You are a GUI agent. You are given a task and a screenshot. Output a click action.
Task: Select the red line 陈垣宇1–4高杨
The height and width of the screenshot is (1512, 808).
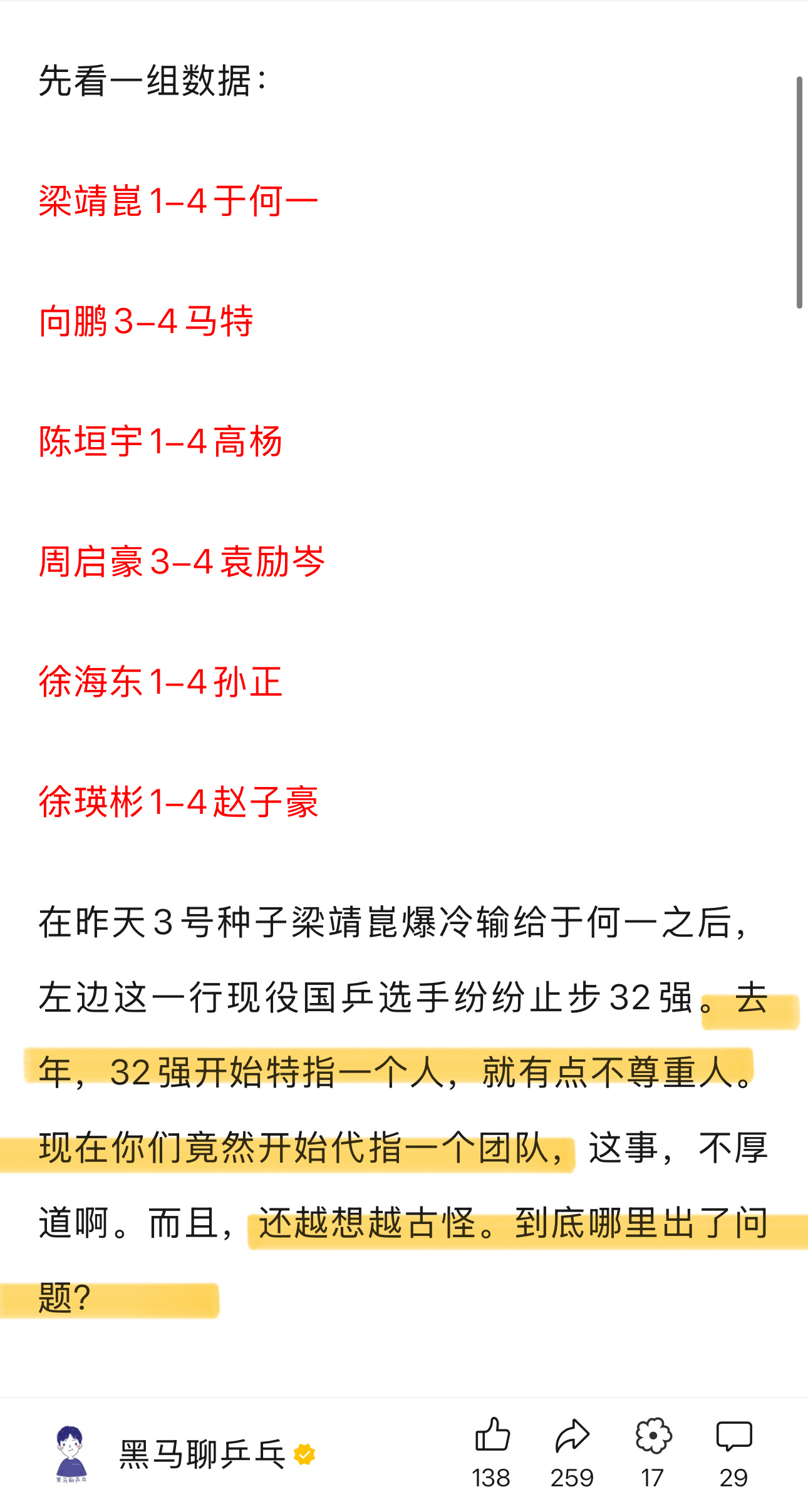point(162,440)
